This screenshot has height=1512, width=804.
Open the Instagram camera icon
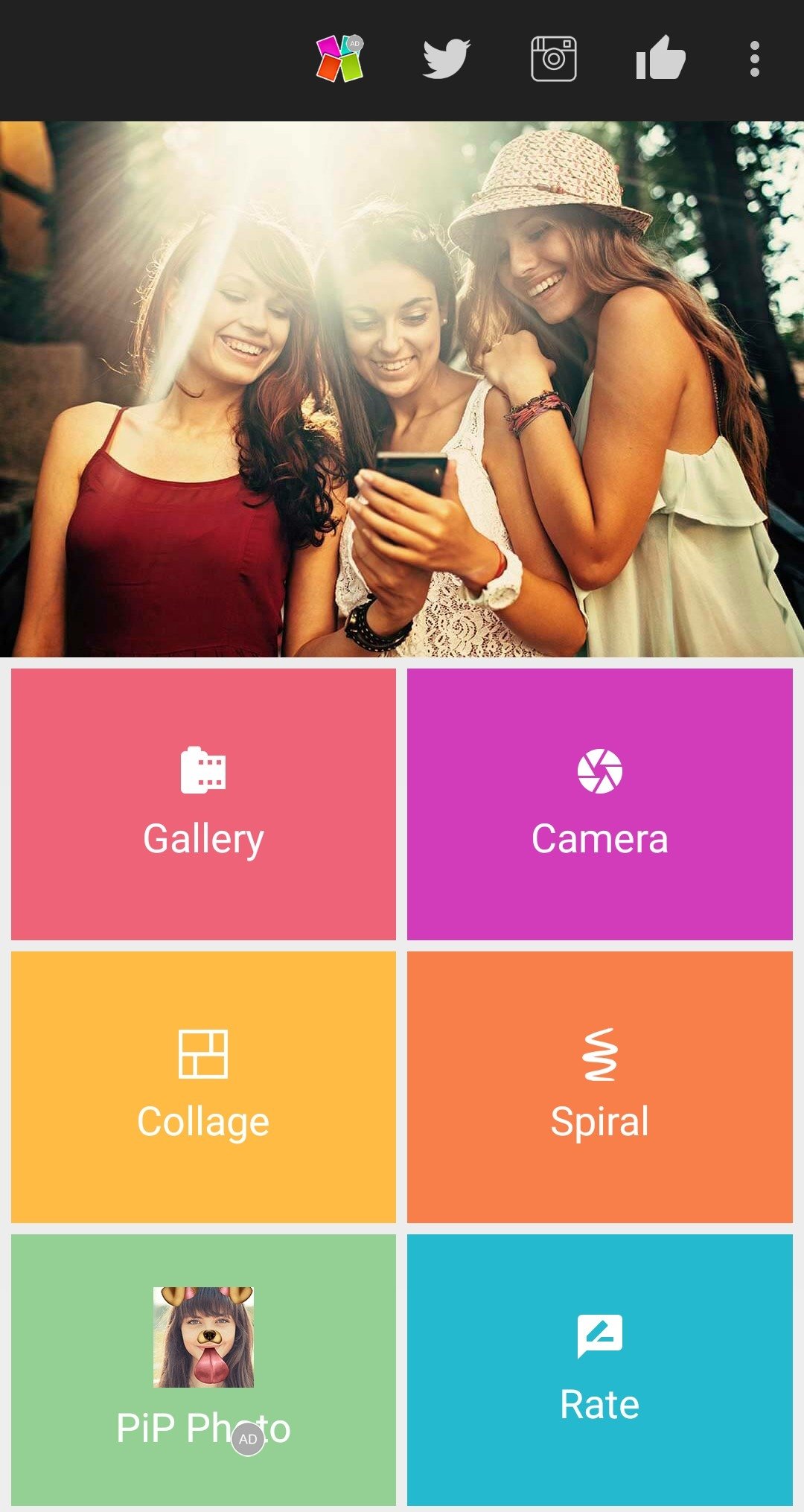coord(553,59)
